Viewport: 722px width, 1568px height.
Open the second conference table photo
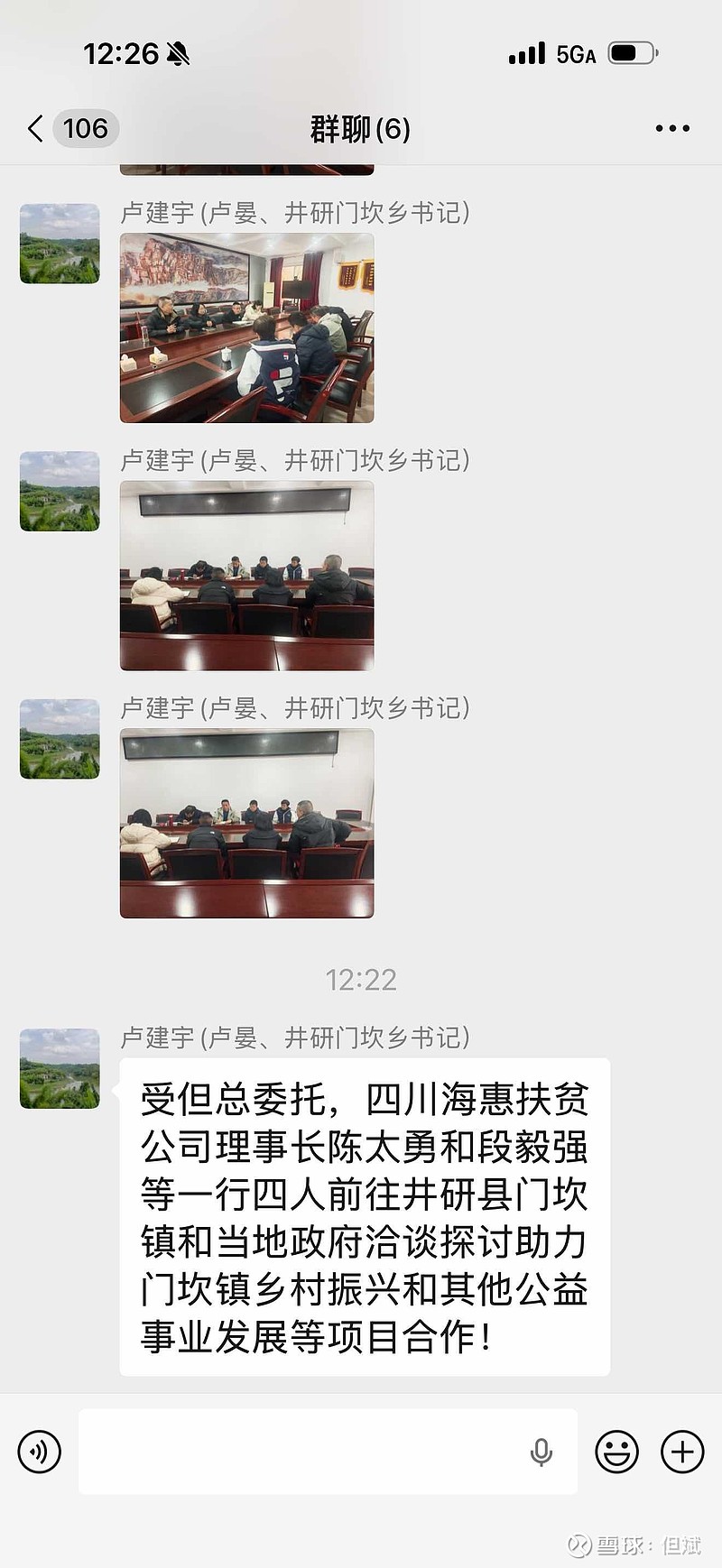[245, 575]
